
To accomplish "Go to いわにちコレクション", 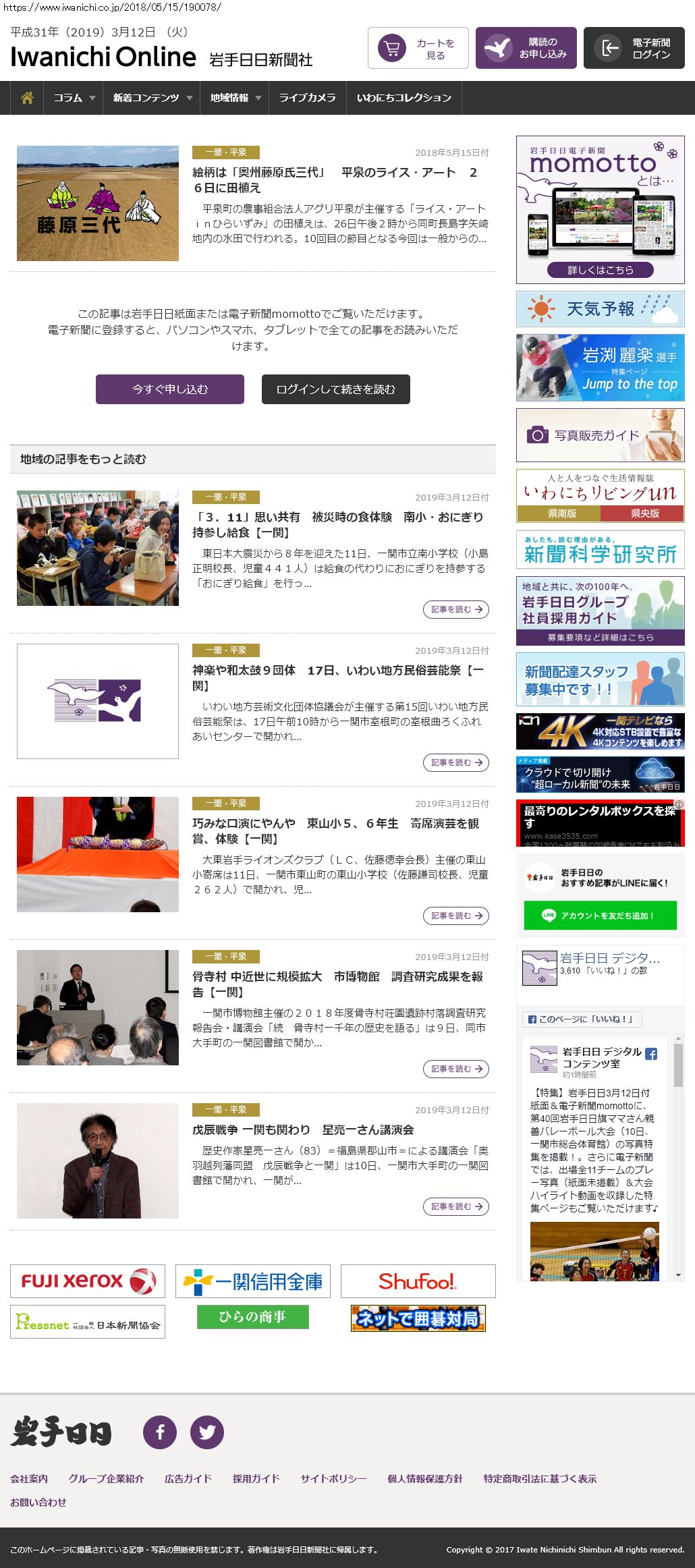I will coord(404,98).
